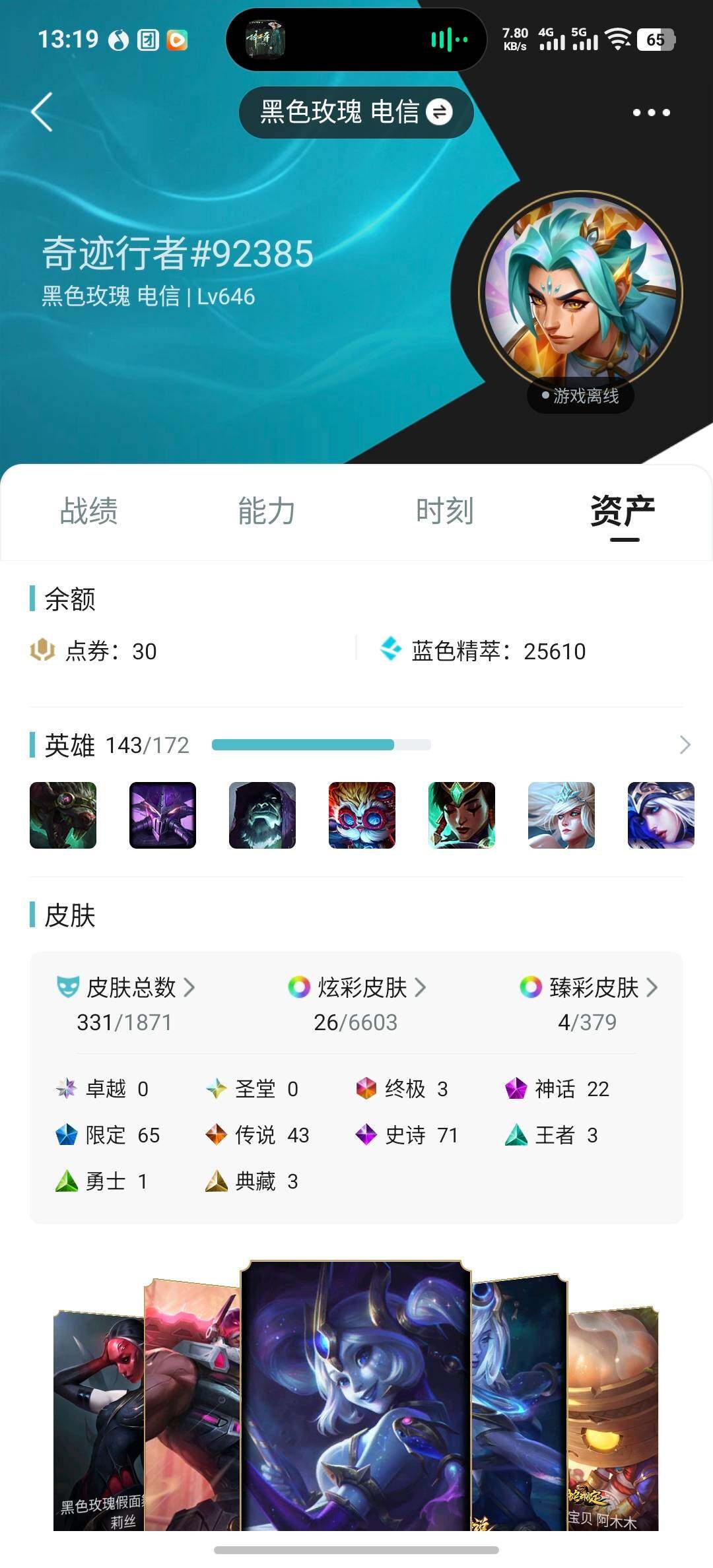Image resolution: width=713 pixels, height=1568 pixels.
Task: Switch to the 时刻 tab
Action: 445,511
